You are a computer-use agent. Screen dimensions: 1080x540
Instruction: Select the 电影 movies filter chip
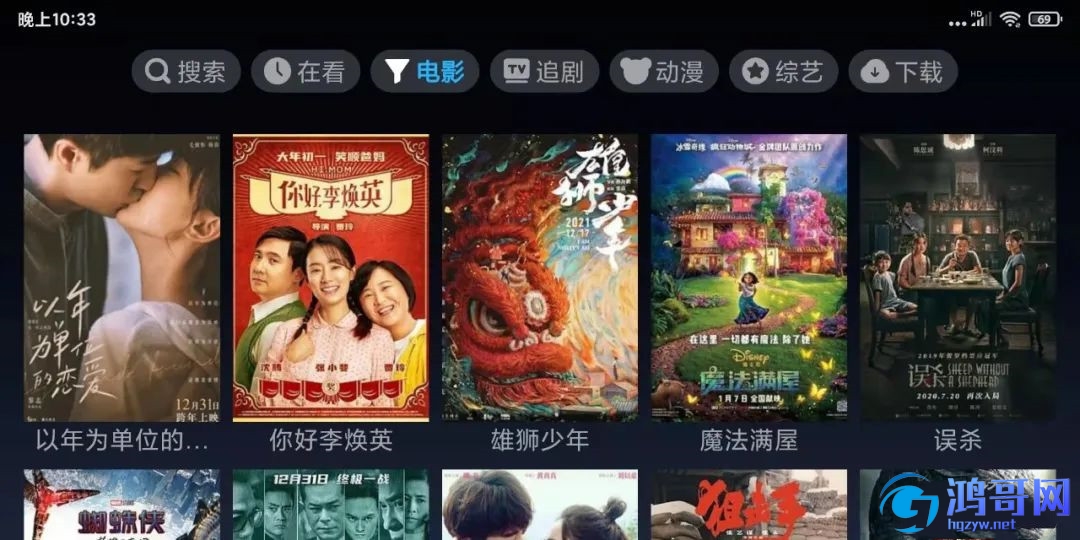tap(425, 72)
